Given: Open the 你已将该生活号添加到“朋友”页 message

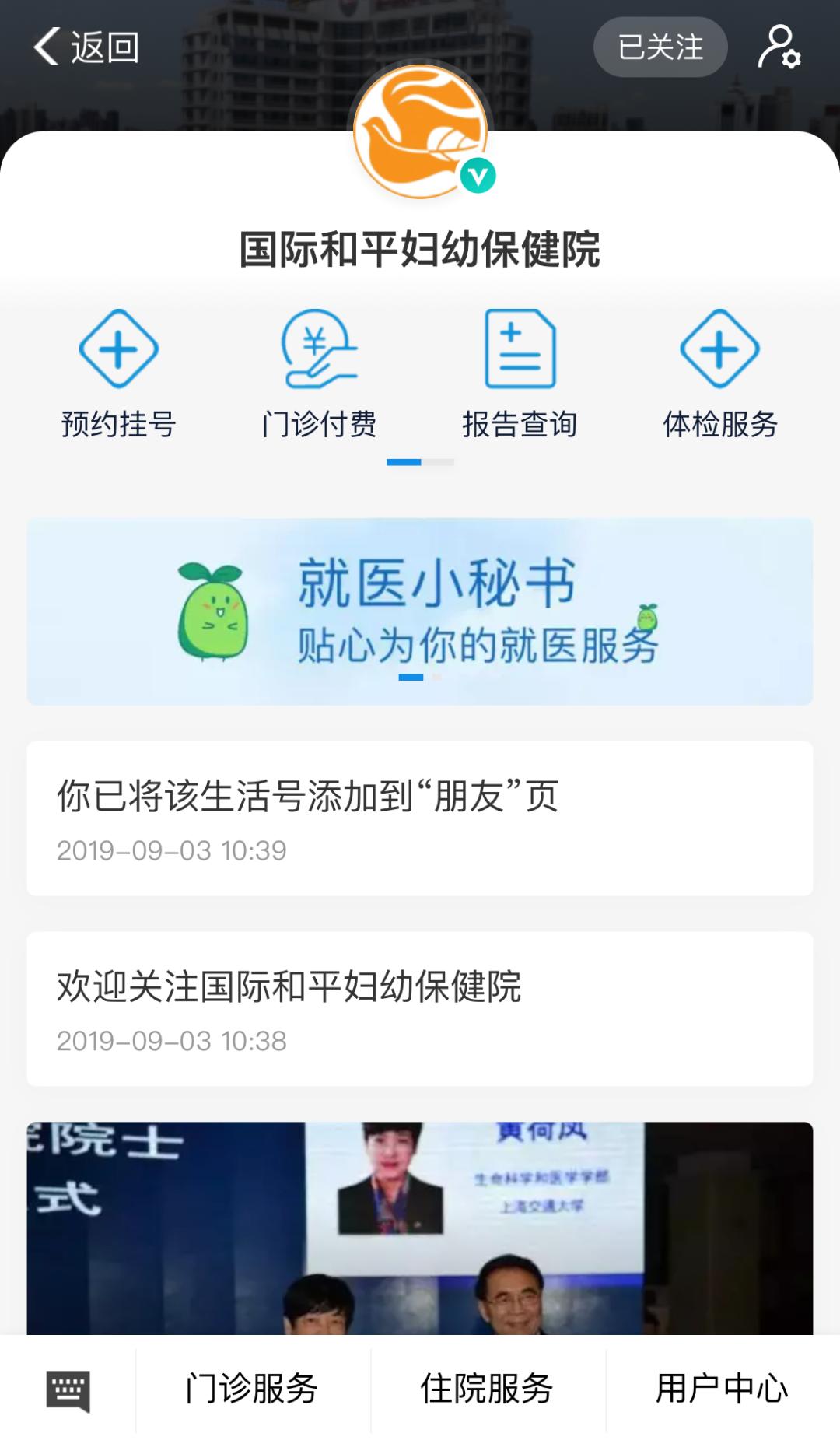Looking at the screenshot, I should (420, 818).
